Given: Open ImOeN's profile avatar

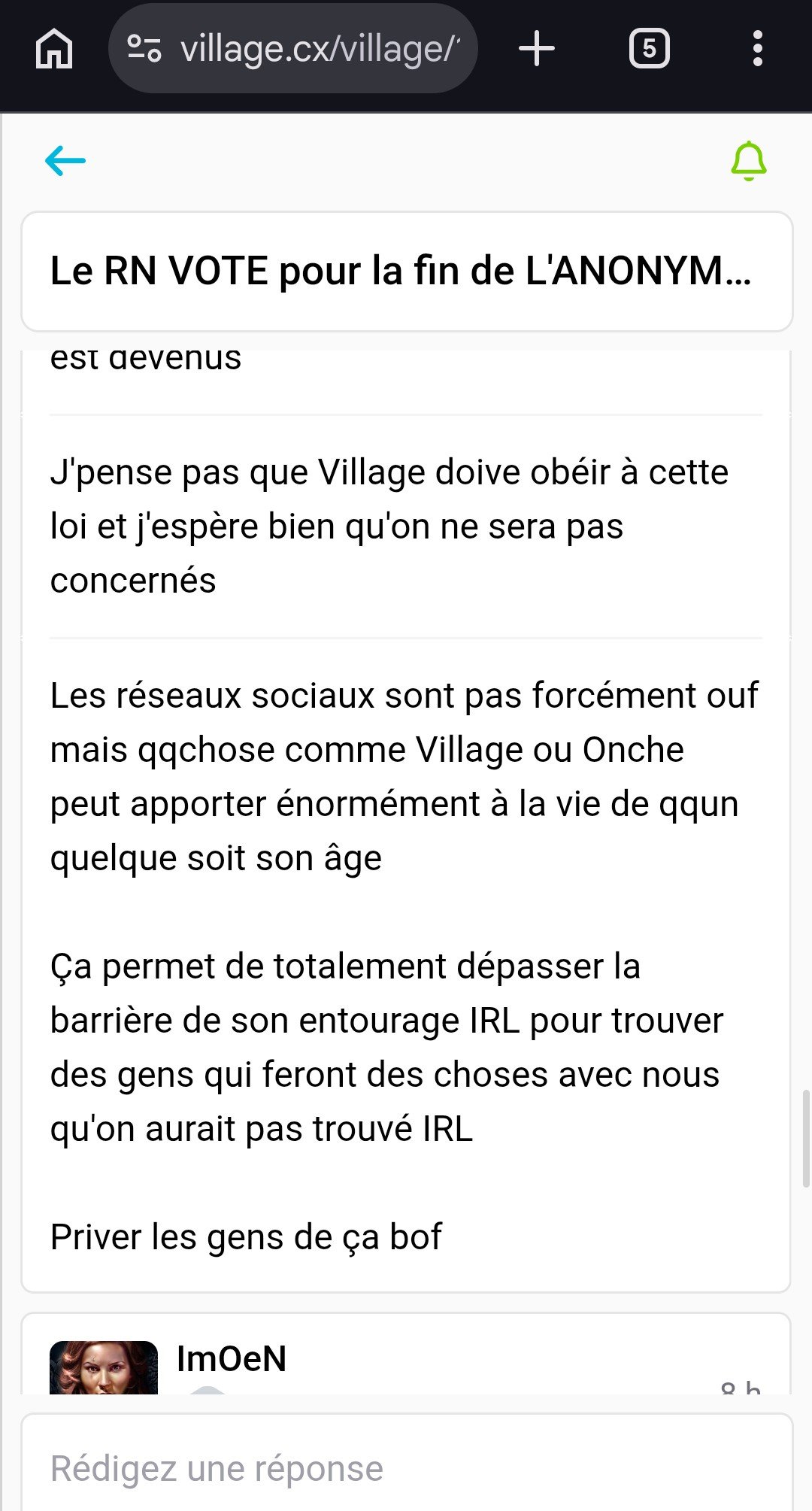Looking at the screenshot, I should click(x=104, y=1367).
